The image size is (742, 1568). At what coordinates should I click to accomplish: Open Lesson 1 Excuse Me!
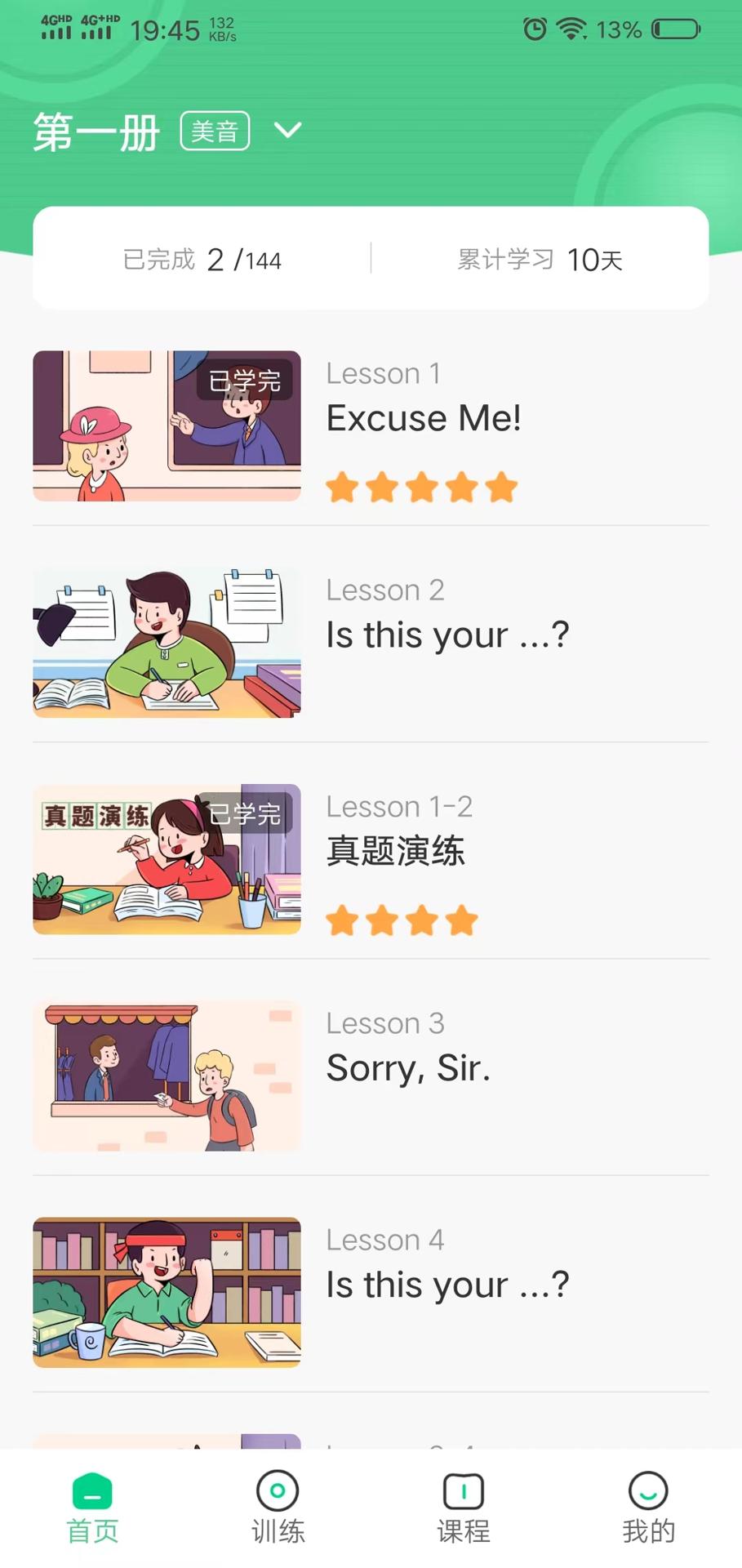(371, 425)
